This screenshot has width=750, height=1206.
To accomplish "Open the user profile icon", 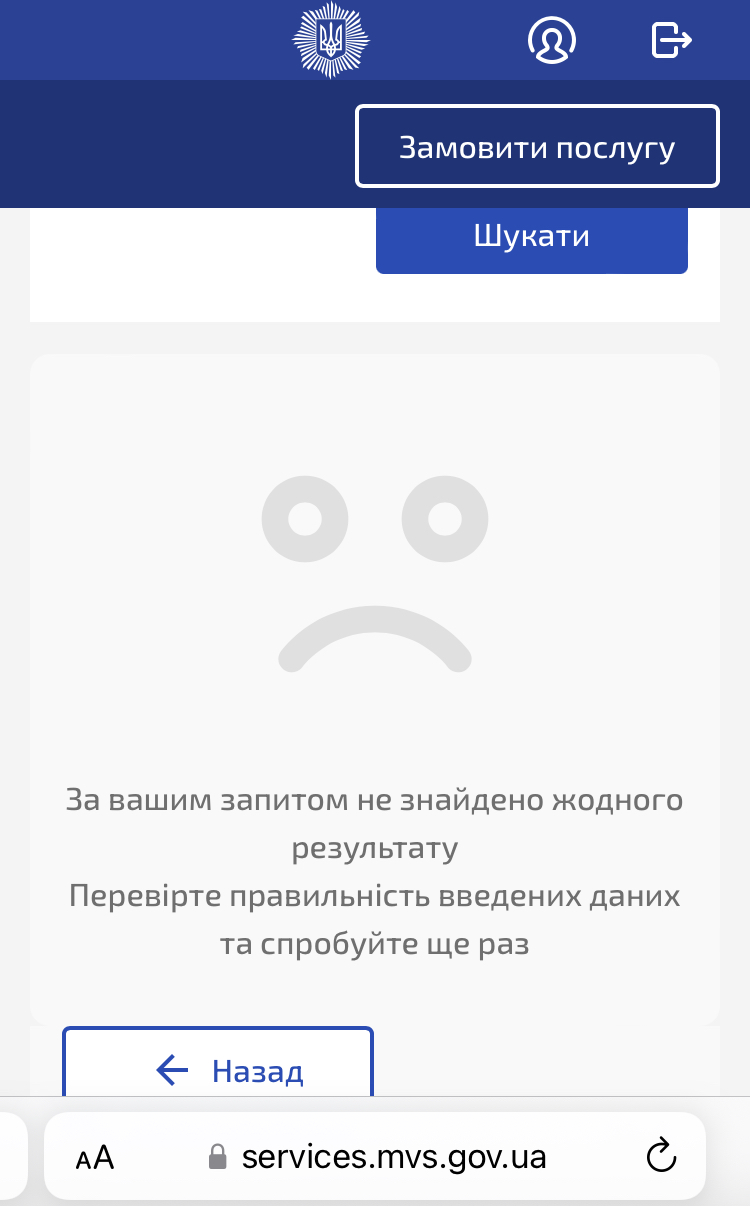I will coord(552,40).
